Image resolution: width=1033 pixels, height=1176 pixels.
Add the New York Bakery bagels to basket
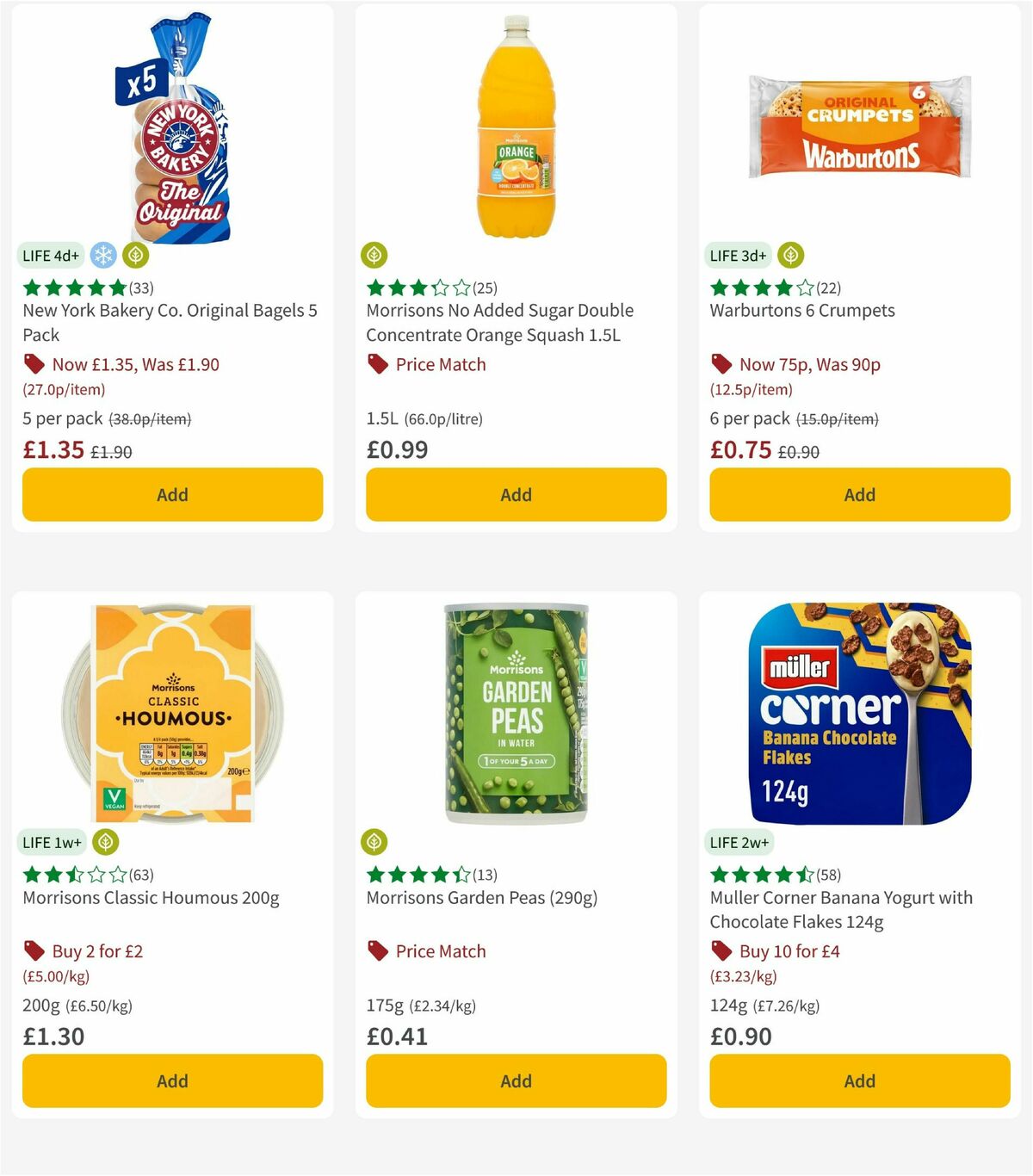172,495
